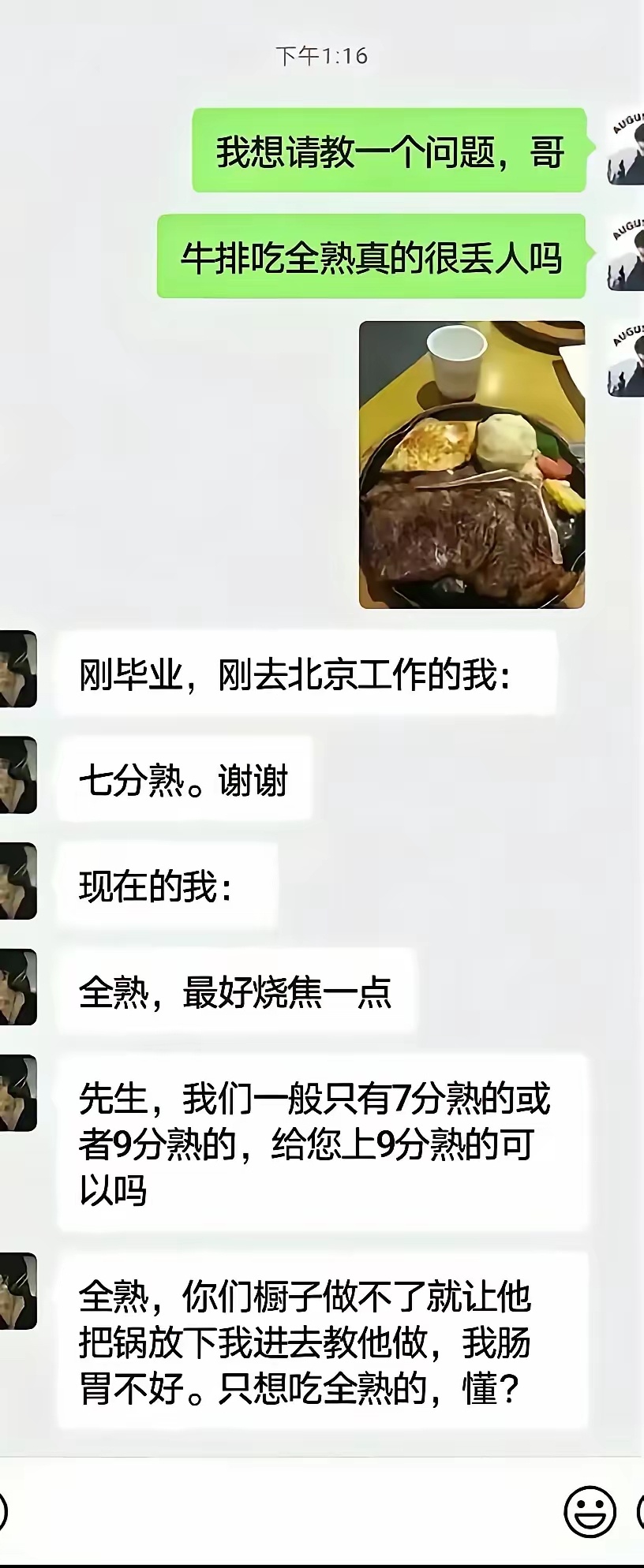Screen dimensions: 644x1568
Task: Open sender's avatar beside 我想请教一个问题
Action: pyautogui.click(x=627, y=150)
